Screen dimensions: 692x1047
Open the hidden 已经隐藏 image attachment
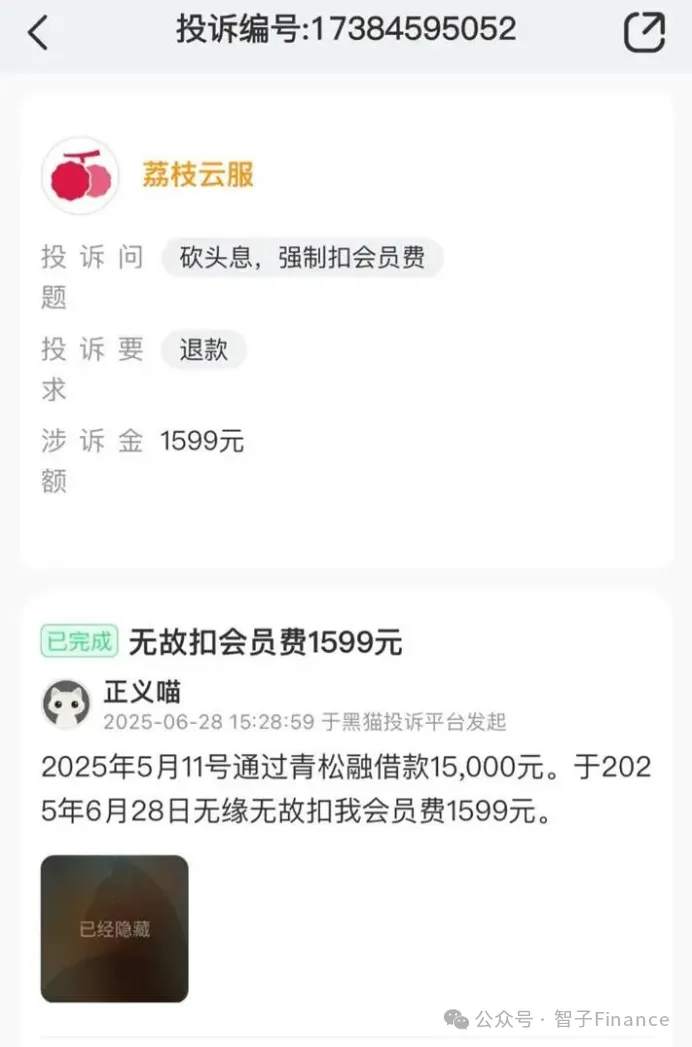pyautogui.click(x=114, y=928)
